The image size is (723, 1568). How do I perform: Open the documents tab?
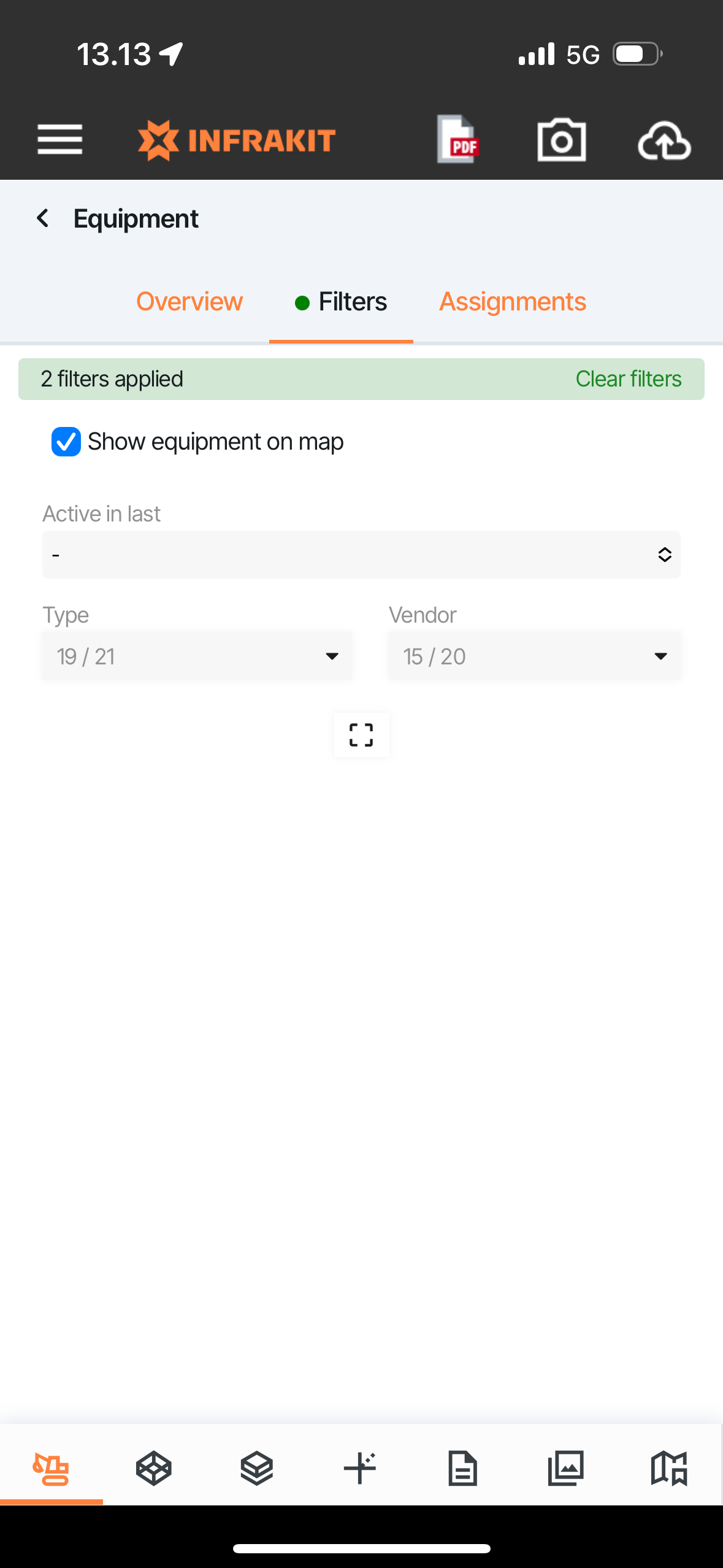pos(462,1468)
